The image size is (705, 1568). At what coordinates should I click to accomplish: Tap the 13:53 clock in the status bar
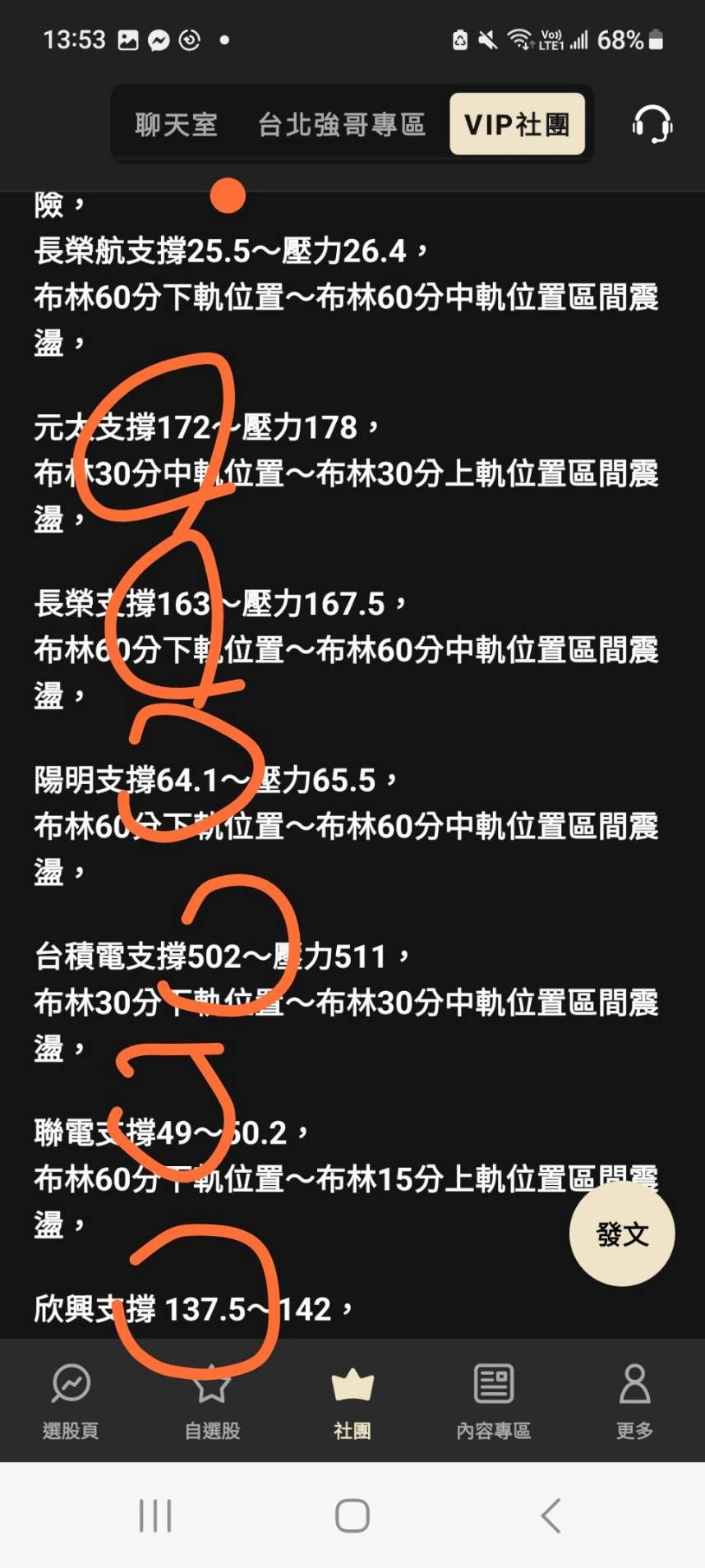[x=76, y=39]
